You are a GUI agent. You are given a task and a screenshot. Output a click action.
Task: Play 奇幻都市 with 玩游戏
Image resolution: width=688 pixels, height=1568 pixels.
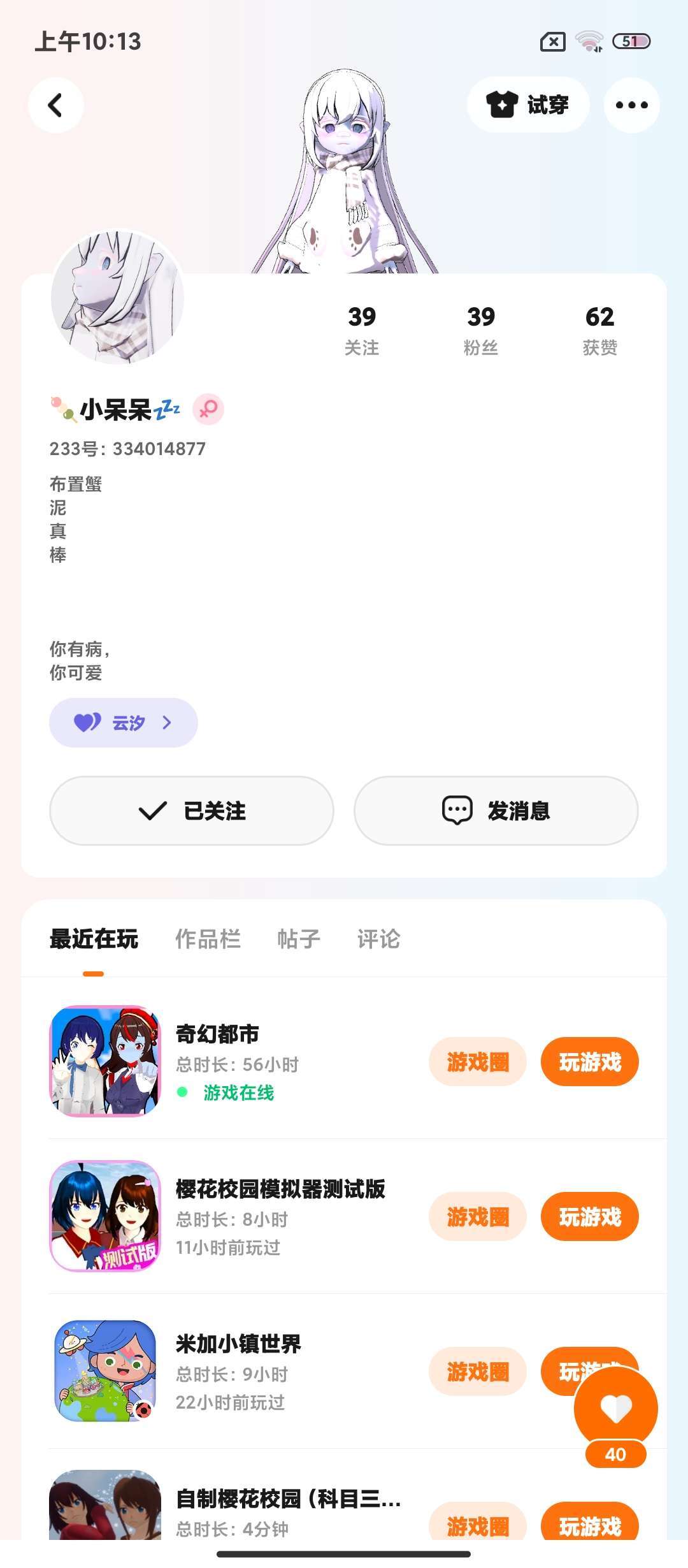pos(589,1062)
